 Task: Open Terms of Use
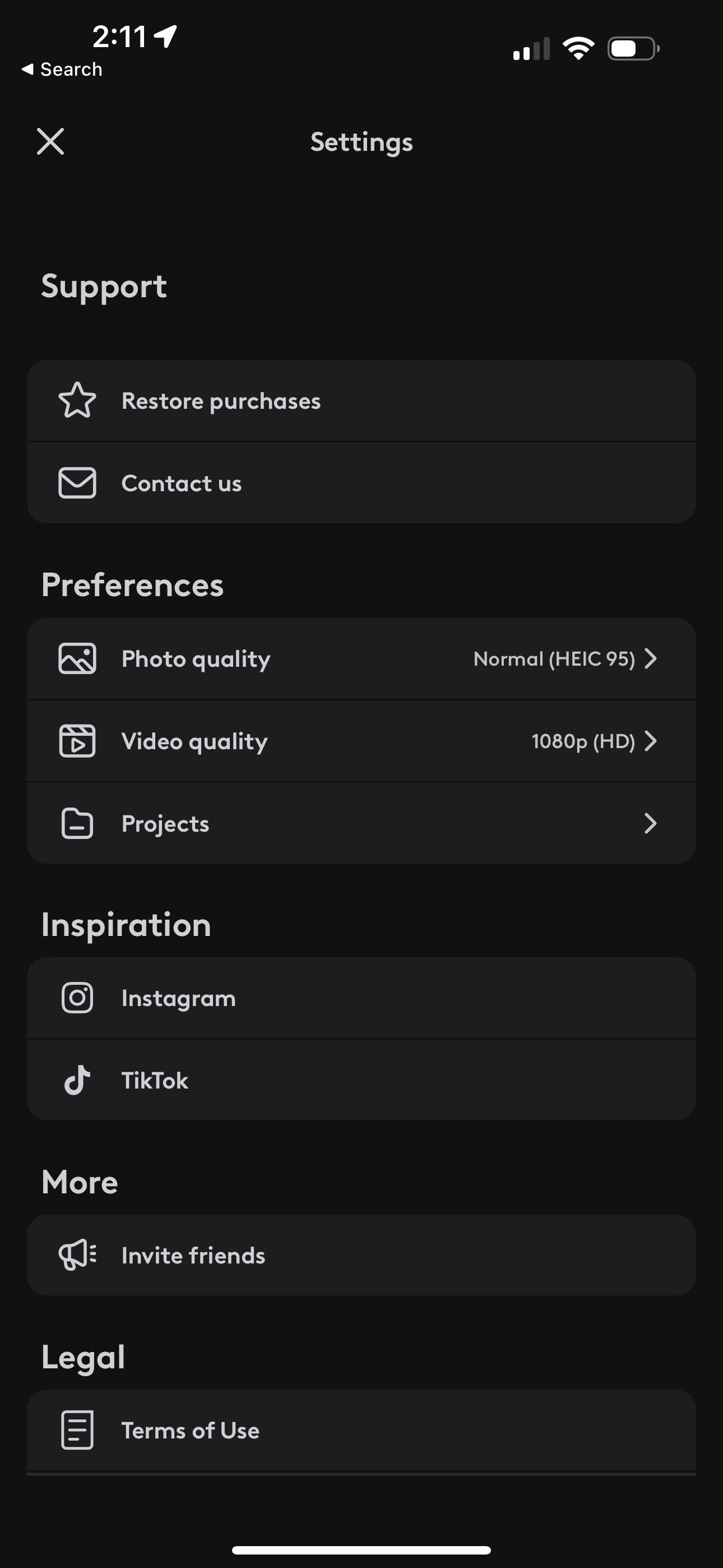click(361, 1431)
